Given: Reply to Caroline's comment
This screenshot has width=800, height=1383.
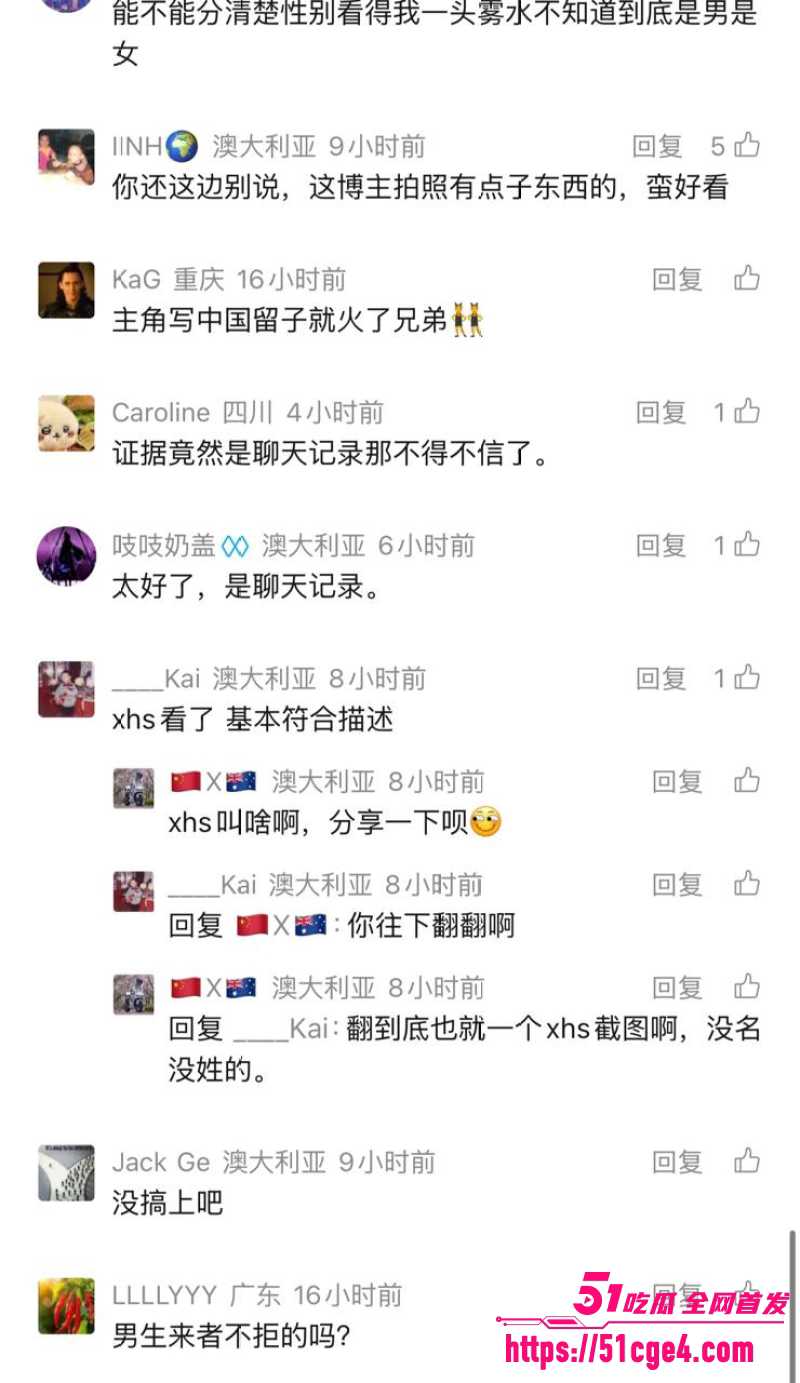Looking at the screenshot, I should [661, 413].
